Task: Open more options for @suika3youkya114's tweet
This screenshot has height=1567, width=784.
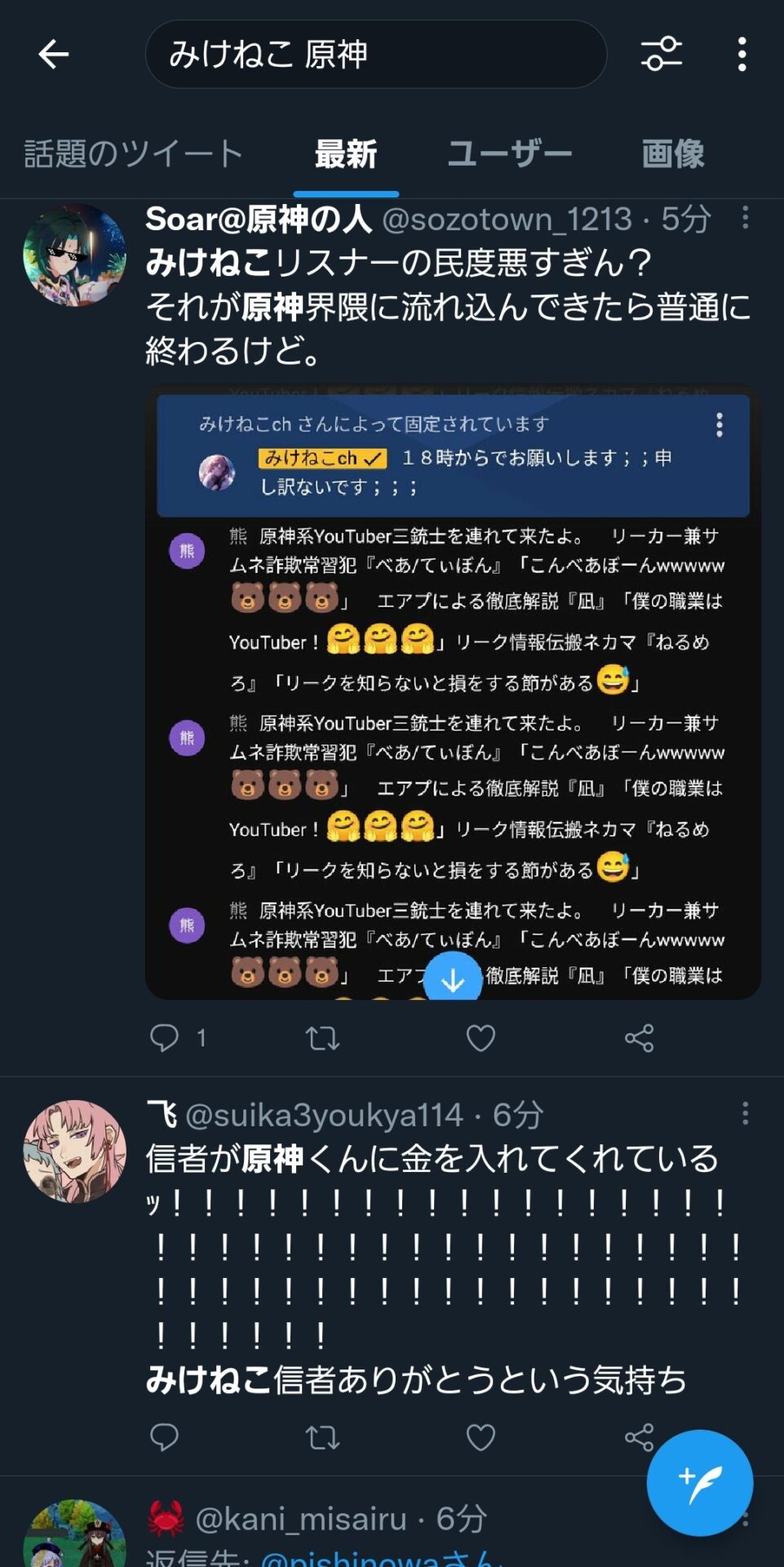Action: [x=745, y=1114]
